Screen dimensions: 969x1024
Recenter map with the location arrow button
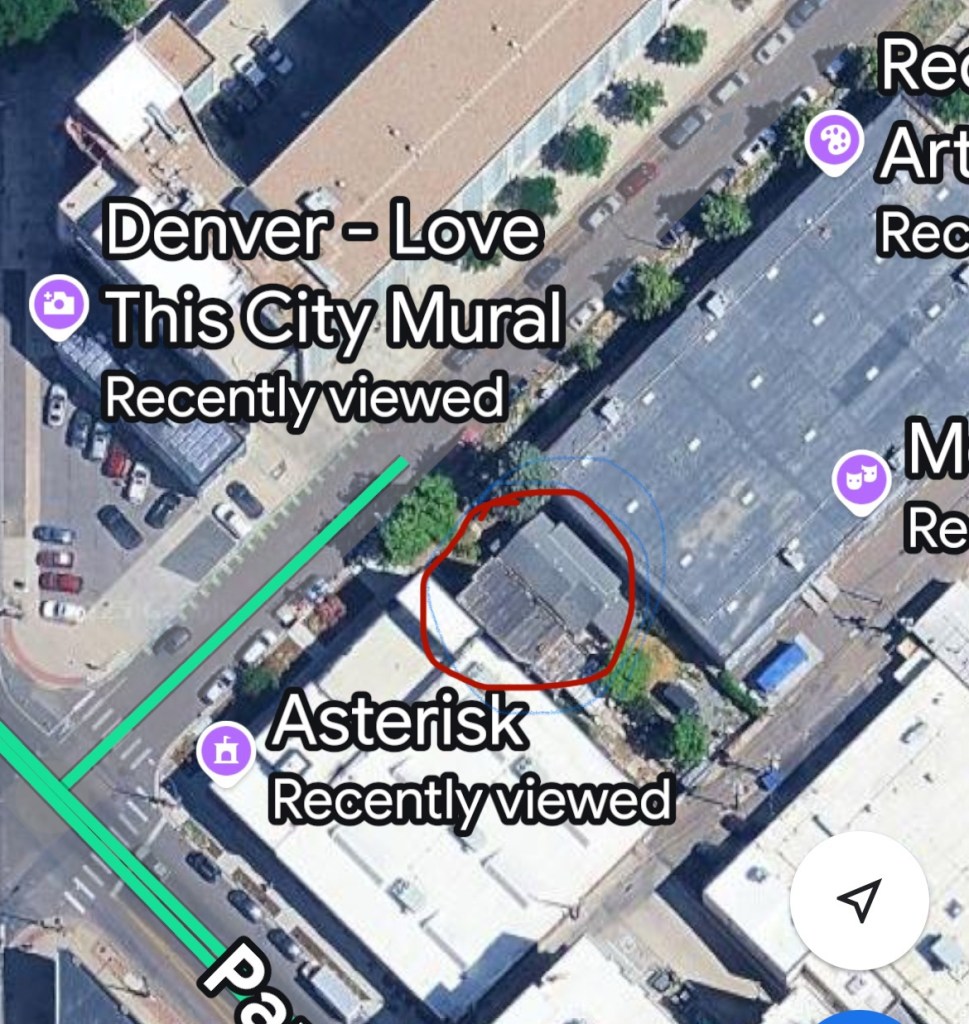click(x=859, y=900)
